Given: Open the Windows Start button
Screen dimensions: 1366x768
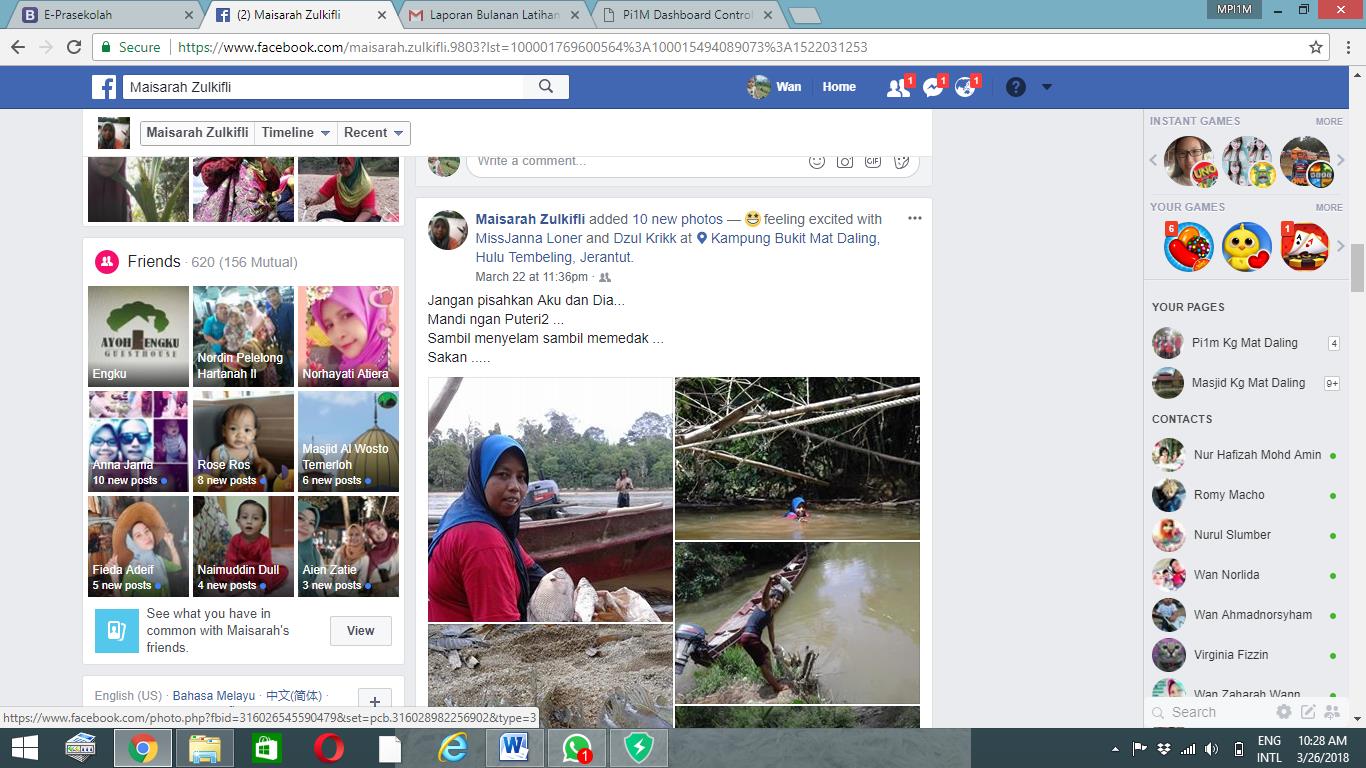Looking at the screenshot, I should pyautogui.click(x=24, y=748).
